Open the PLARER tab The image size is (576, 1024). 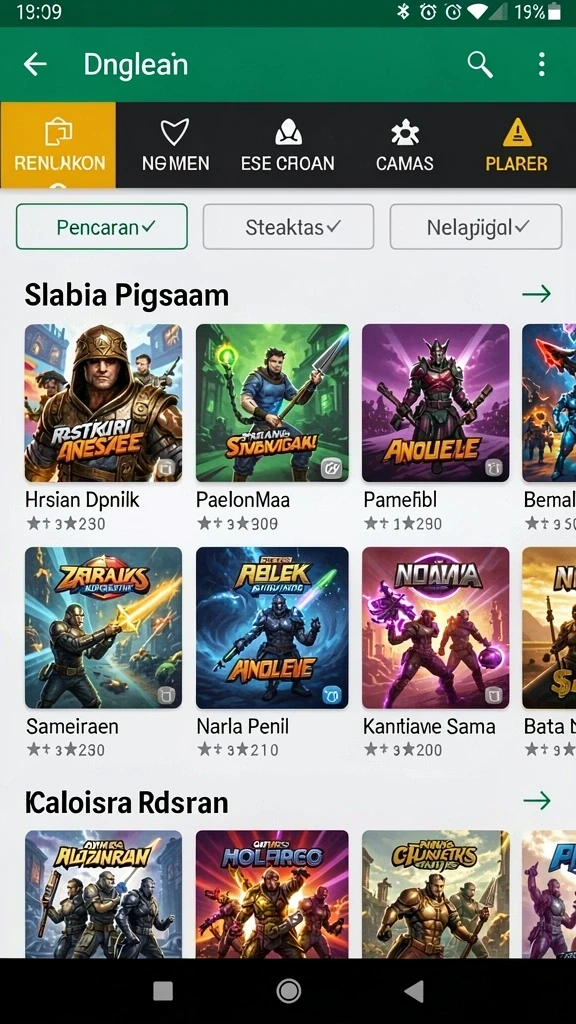point(517,145)
